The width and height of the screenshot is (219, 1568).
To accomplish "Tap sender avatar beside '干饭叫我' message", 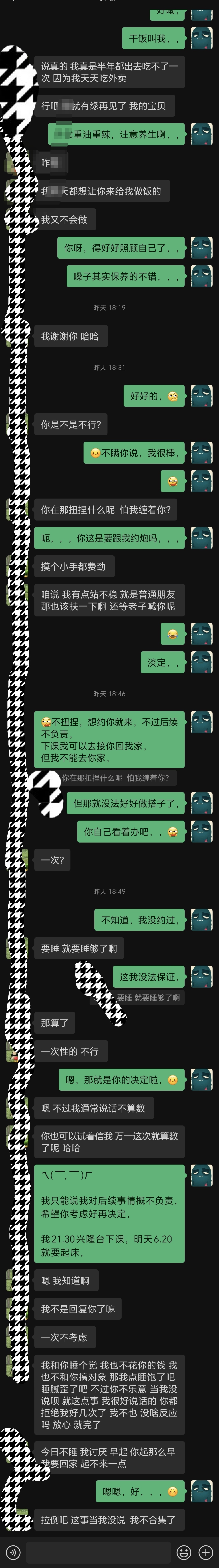I will pos(201,38).
